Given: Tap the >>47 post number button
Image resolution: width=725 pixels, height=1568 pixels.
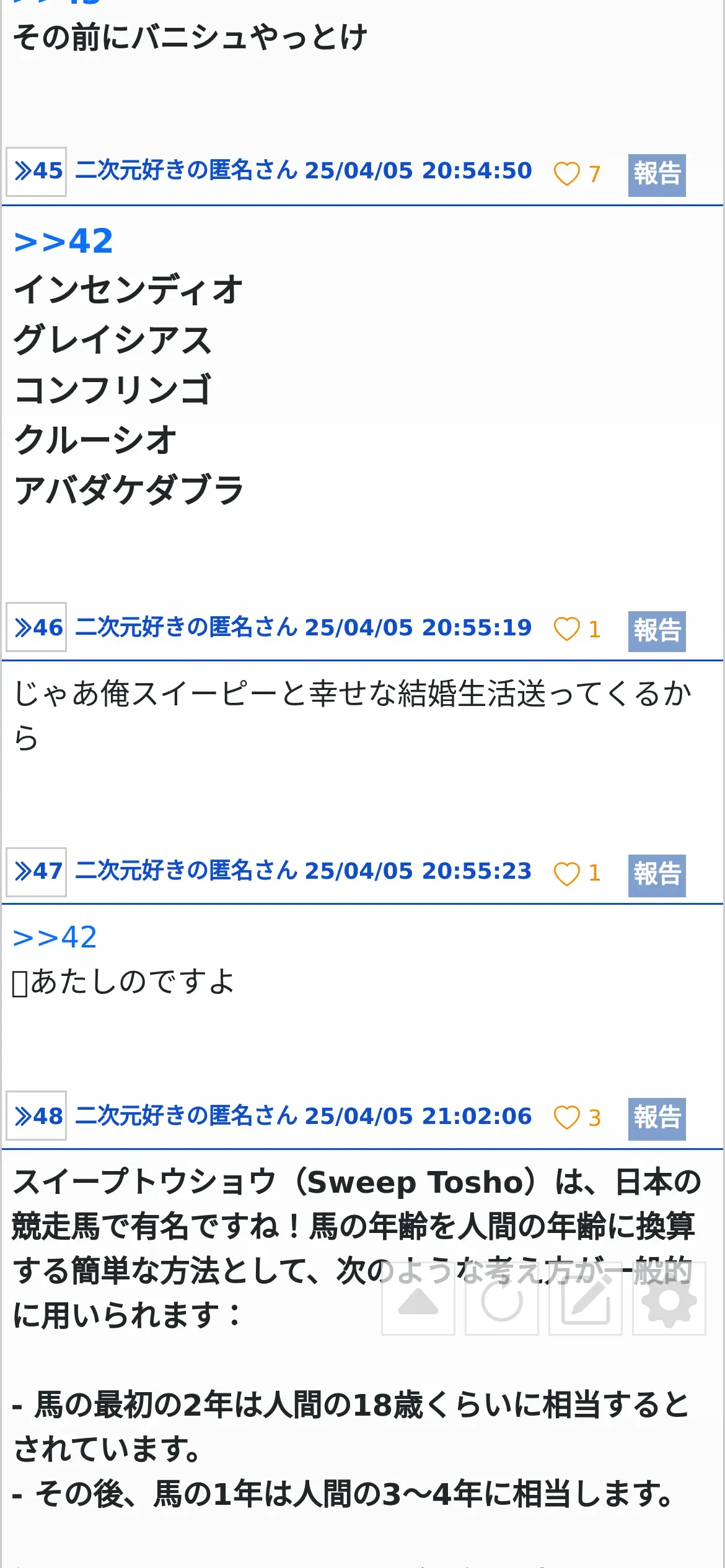Looking at the screenshot, I should tap(37, 872).
